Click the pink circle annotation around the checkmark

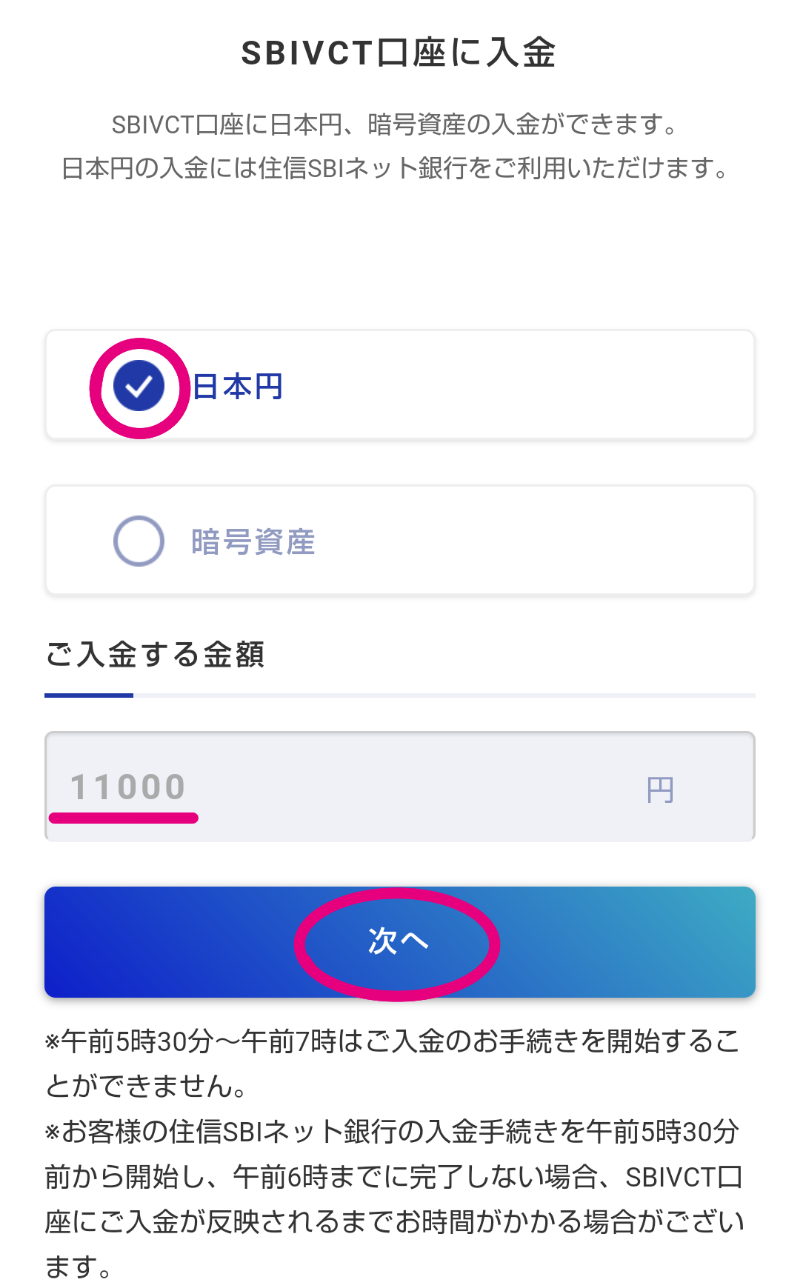click(138, 385)
